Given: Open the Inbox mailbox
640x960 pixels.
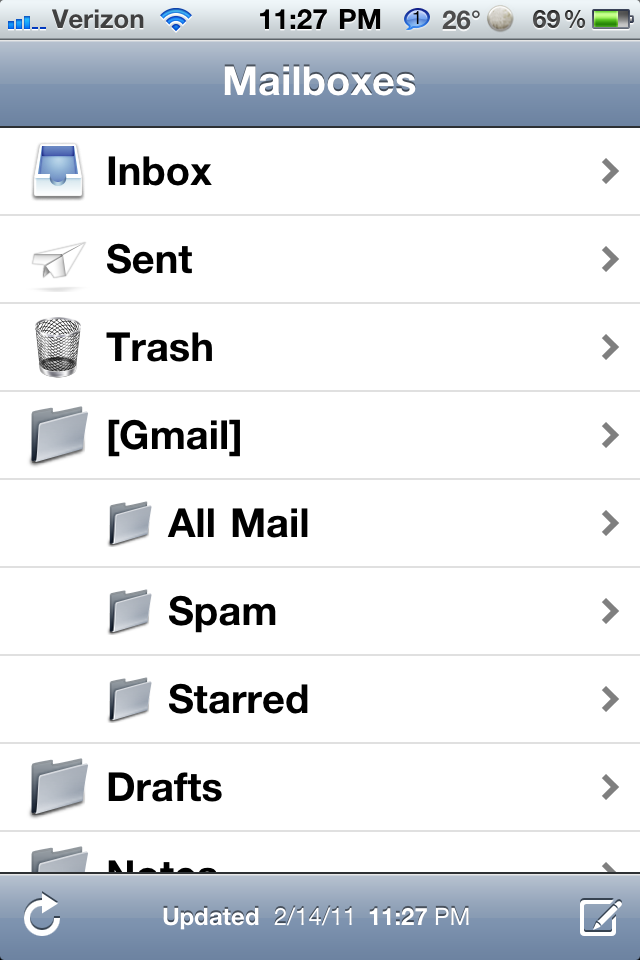Looking at the screenshot, I should click(x=160, y=172).
